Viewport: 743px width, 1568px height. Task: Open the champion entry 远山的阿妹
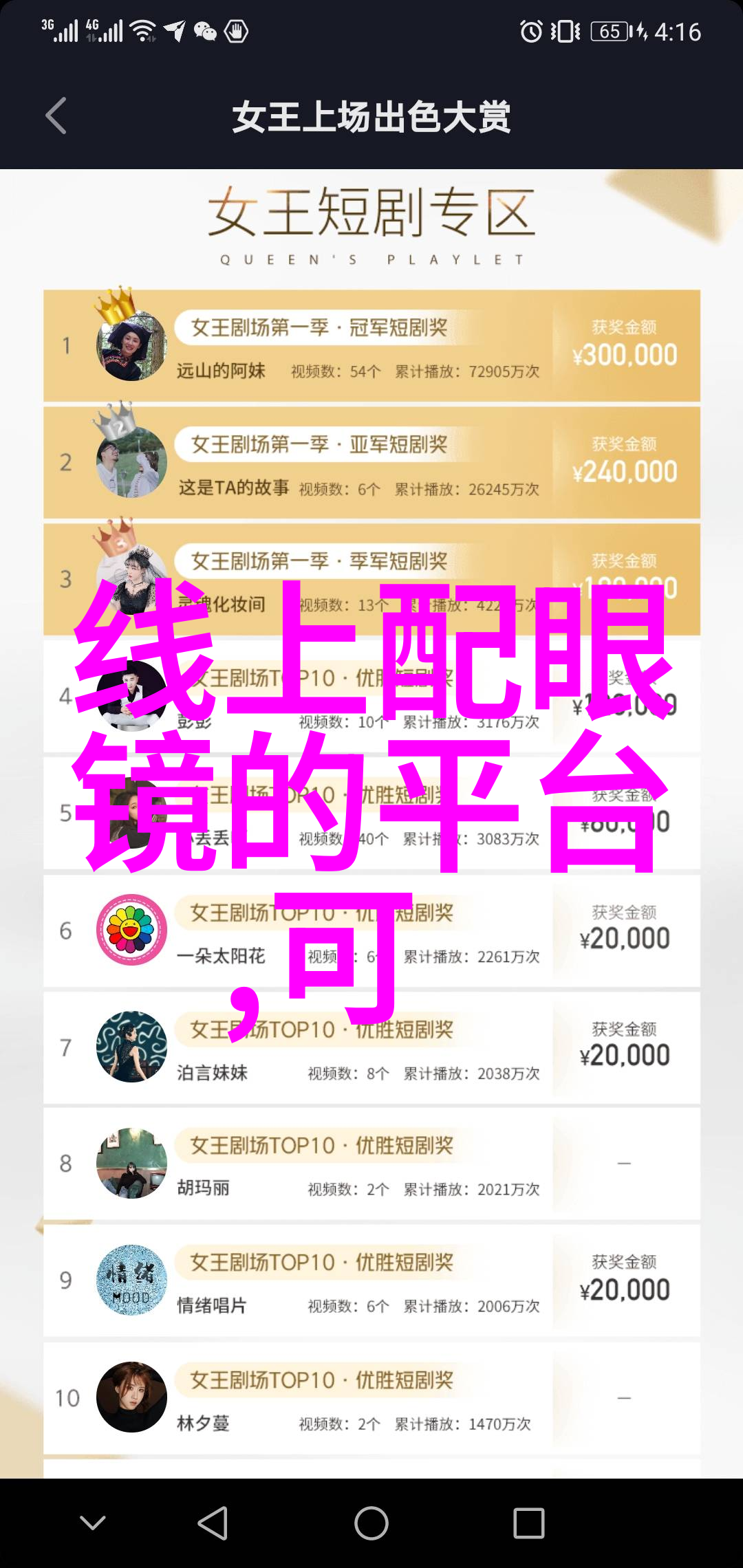(x=371, y=346)
